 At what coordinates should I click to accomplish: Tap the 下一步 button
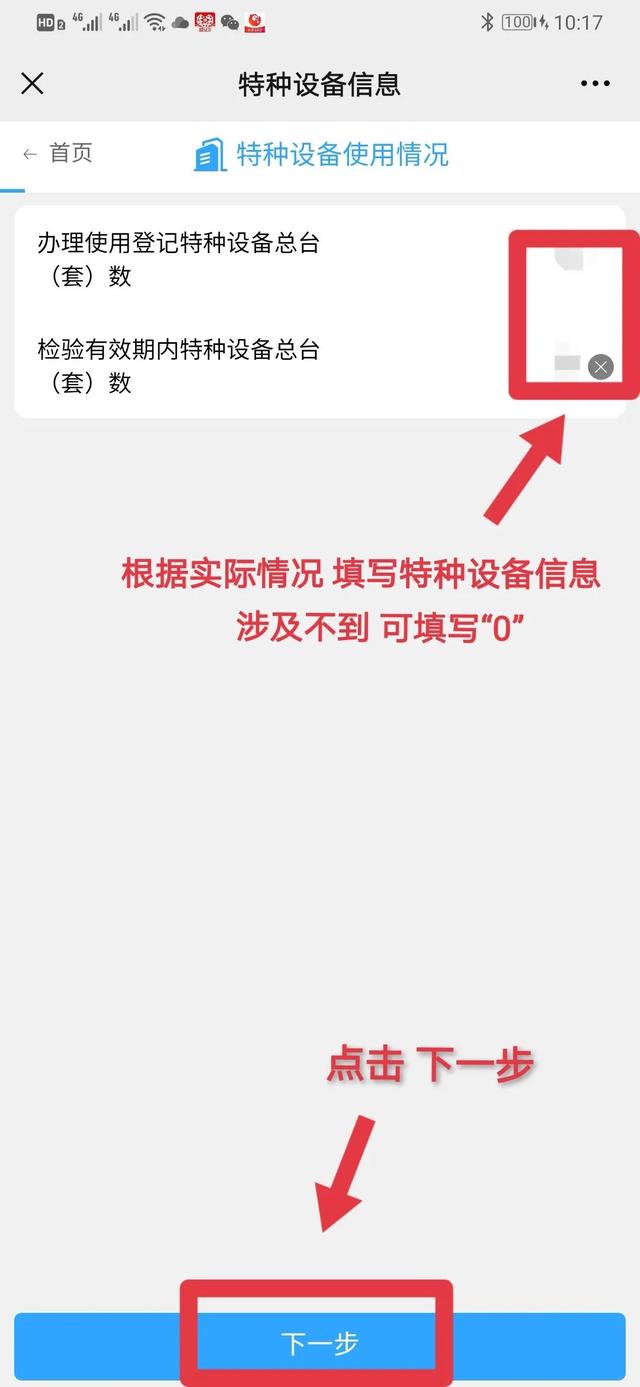tap(320, 1343)
